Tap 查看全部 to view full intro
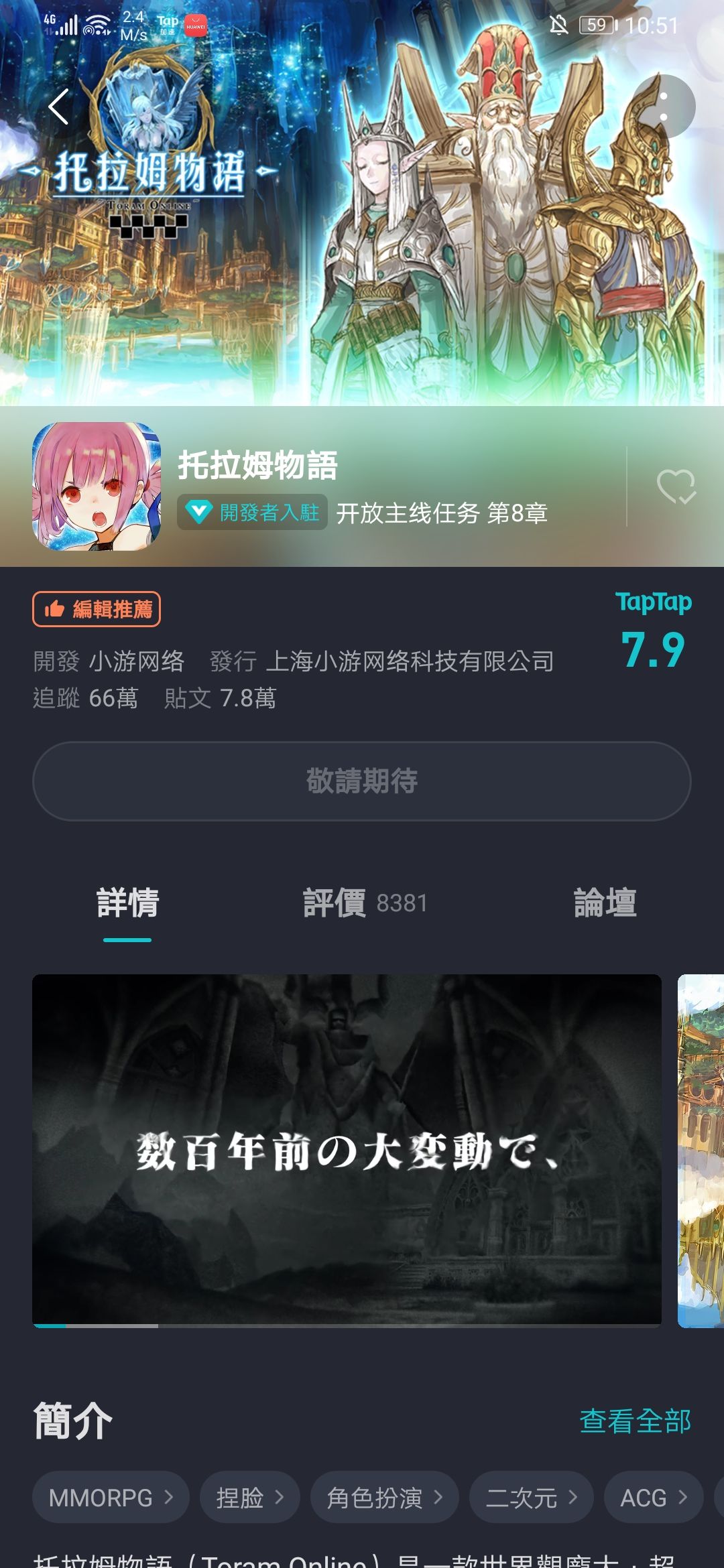The image size is (724, 1568). pyautogui.click(x=635, y=1421)
